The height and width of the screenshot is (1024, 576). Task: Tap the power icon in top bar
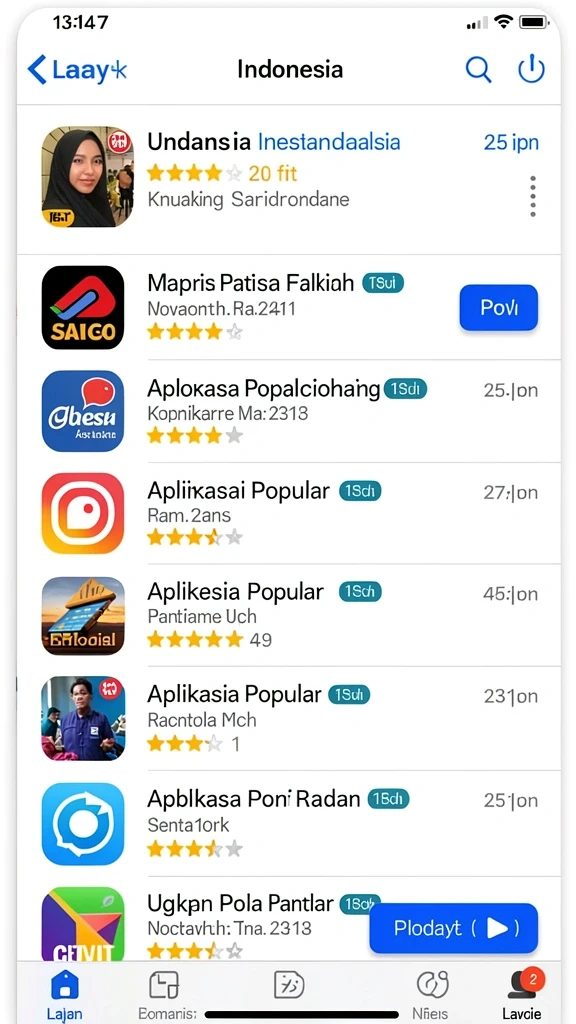(532, 69)
